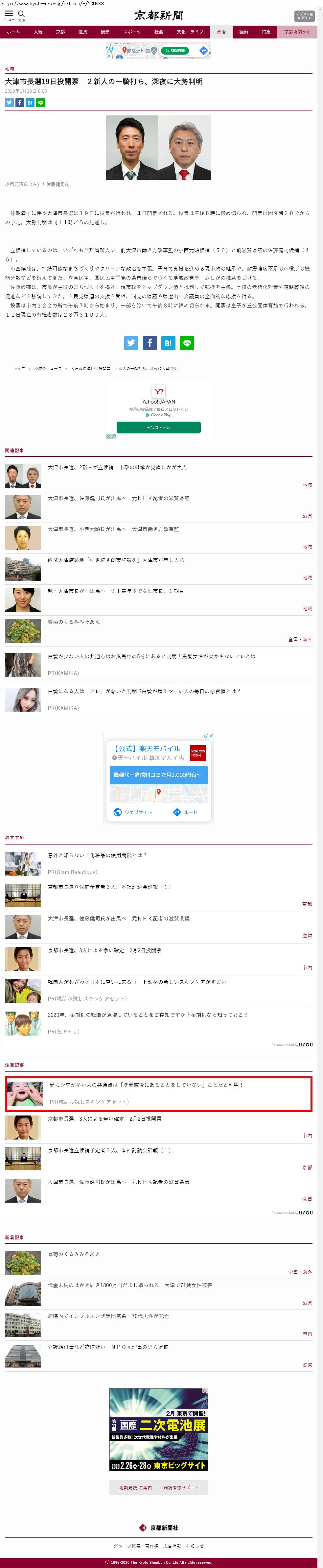Tap the Yahoo! JAPAN インストール button
Viewport: 323px width, 1568px height.
[158, 428]
